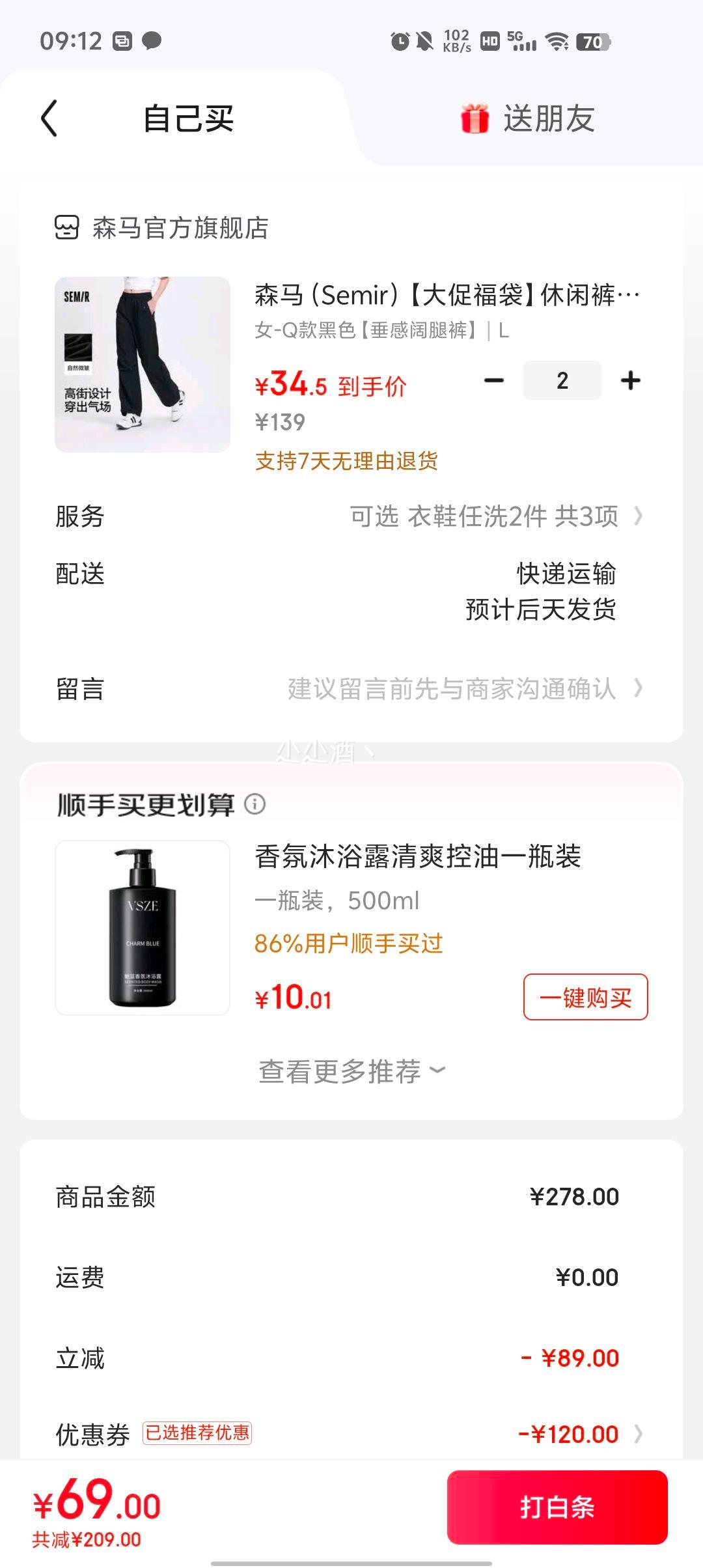Decrease pants quantity with minus button
The image size is (703, 1568).
(x=494, y=380)
